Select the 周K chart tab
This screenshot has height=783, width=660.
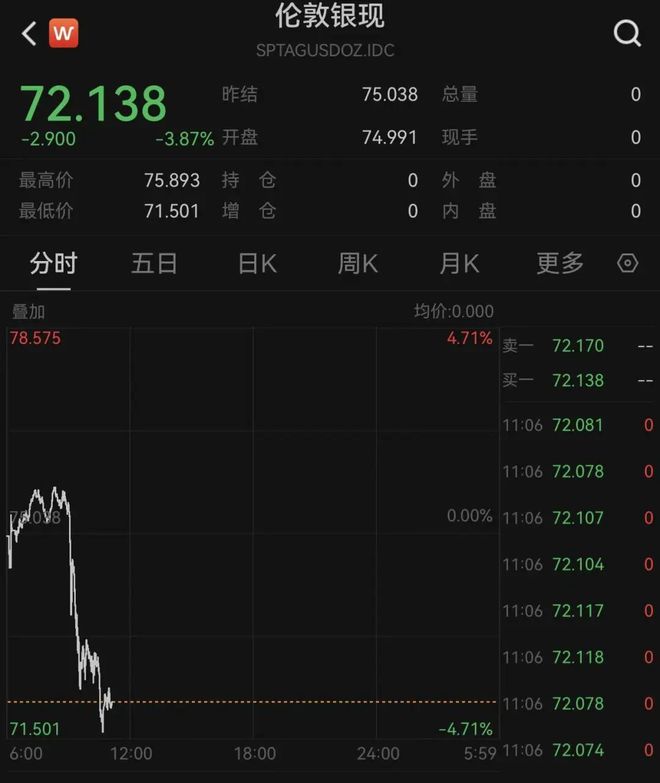click(357, 264)
